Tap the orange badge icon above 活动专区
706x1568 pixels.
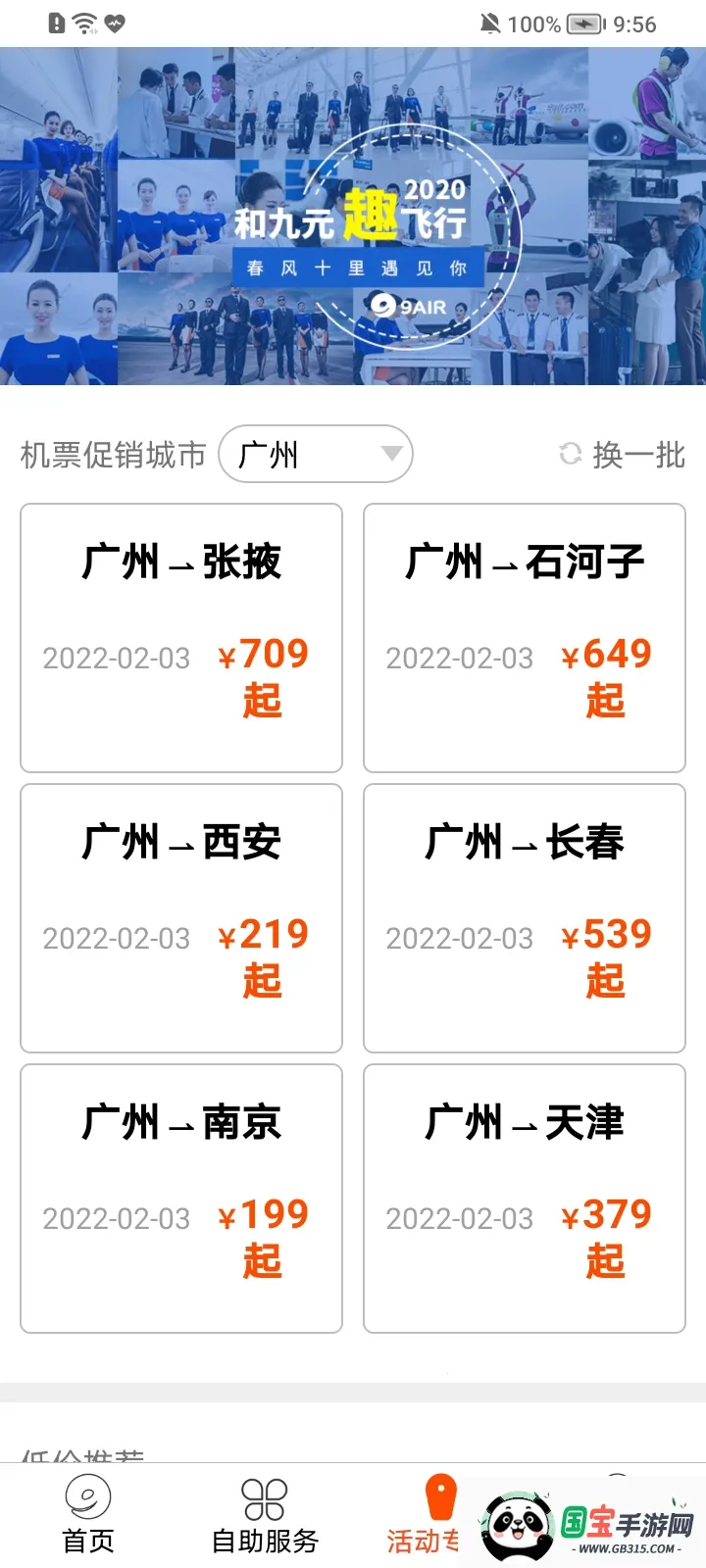[440, 1497]
